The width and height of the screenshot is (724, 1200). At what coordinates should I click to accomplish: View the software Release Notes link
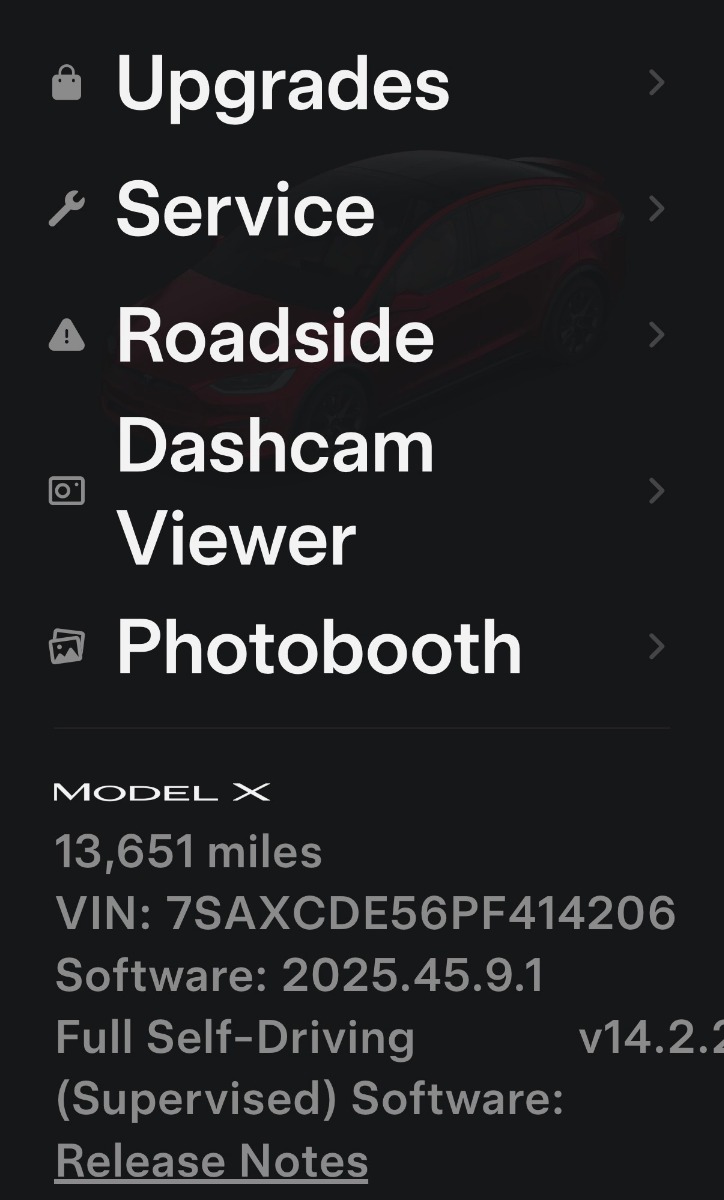tap(212, 1161)
